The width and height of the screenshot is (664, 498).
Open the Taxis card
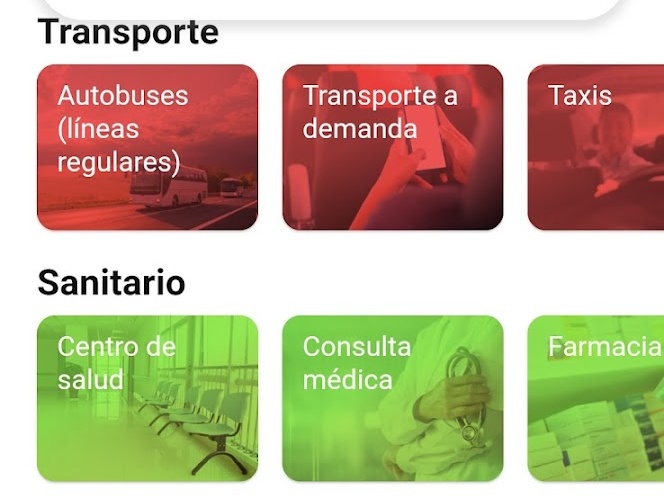tap(597, 147)
